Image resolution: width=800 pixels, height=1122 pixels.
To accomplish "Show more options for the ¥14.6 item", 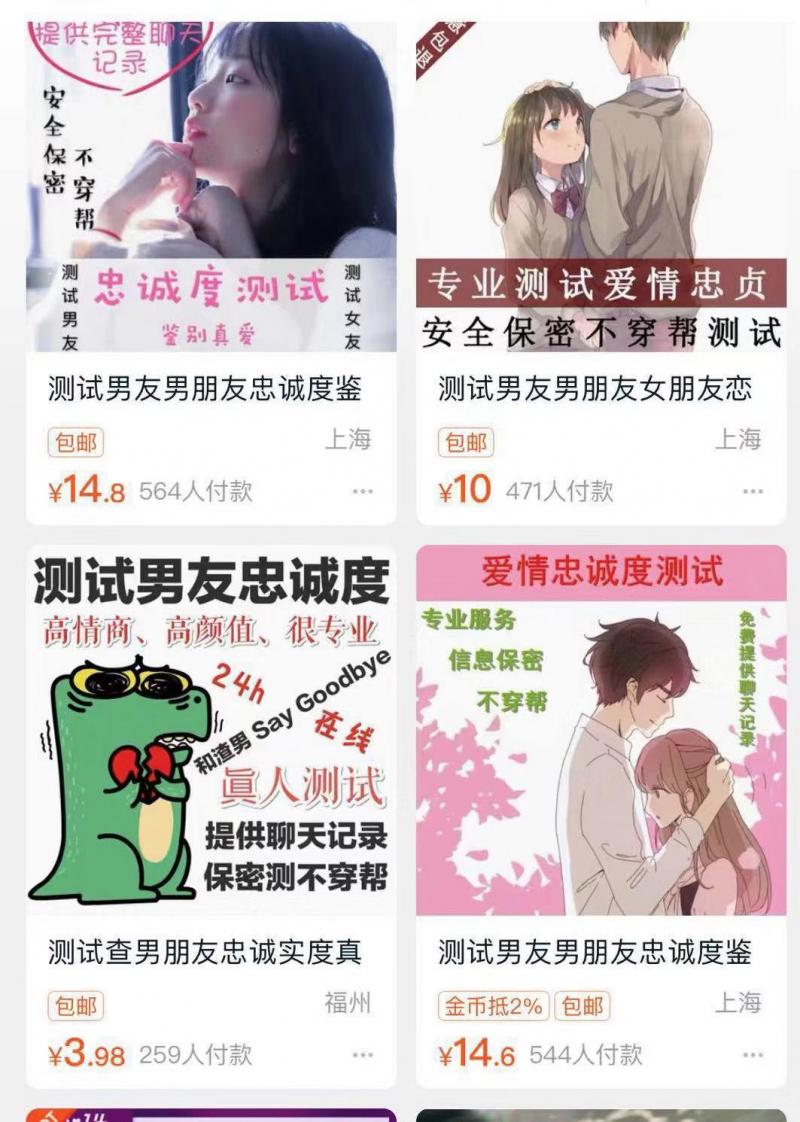I will (752, 1055).
